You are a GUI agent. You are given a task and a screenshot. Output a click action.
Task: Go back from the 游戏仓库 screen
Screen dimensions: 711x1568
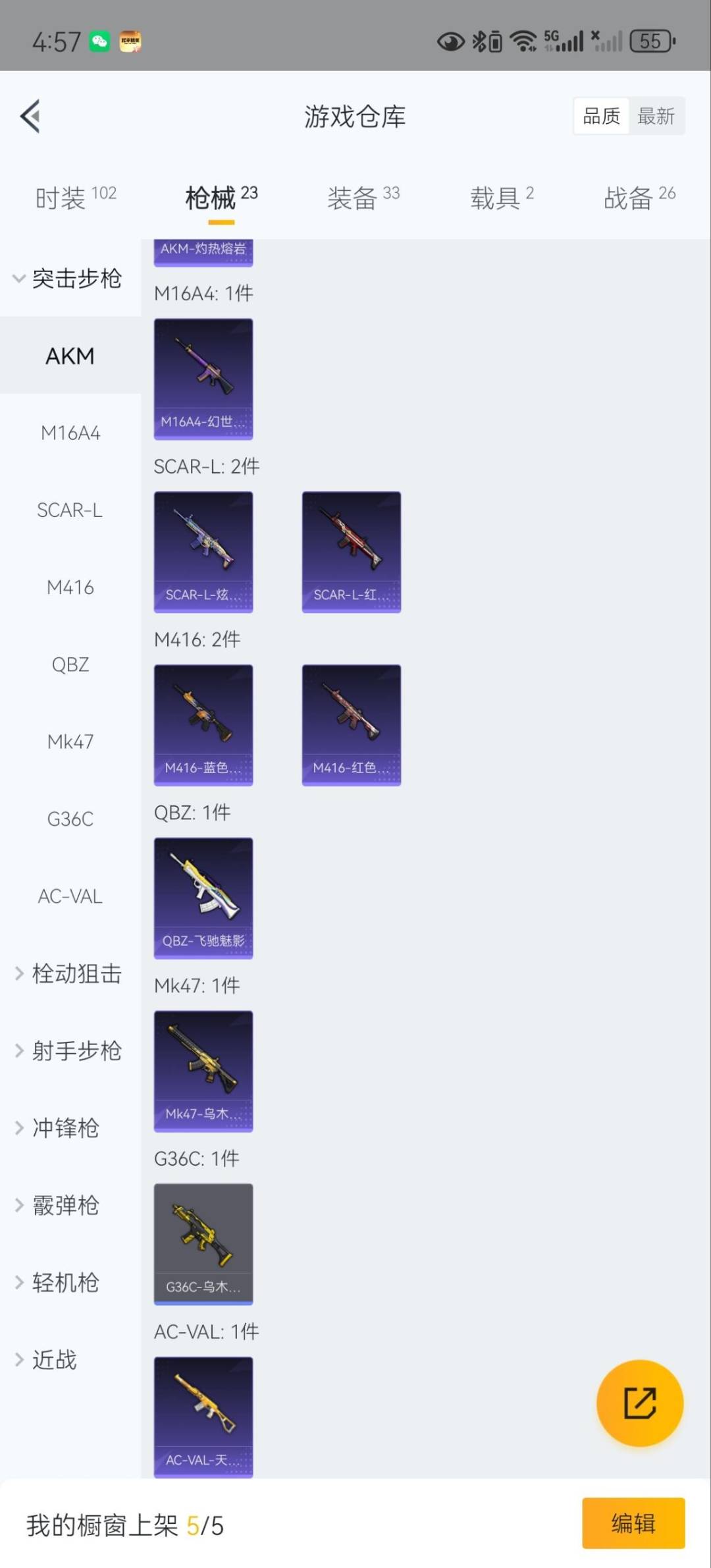[30, 117]
